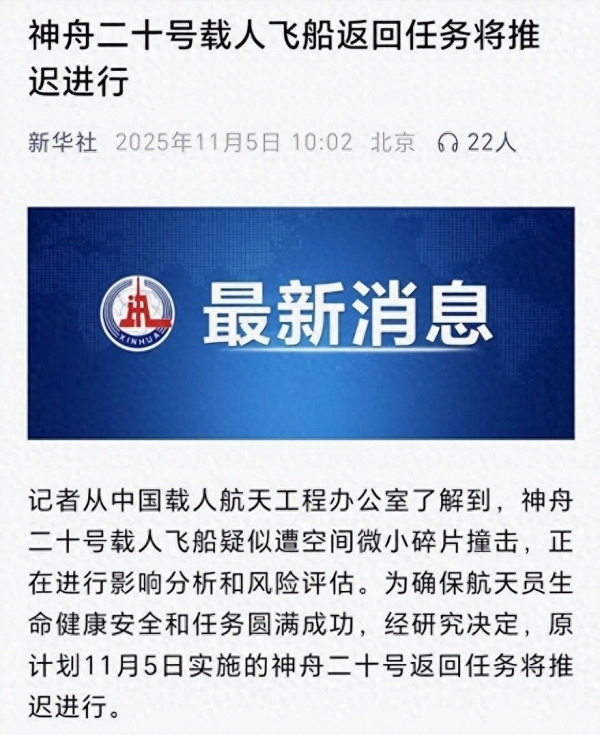The image size is (600, 735).
Task: Open the 新华社 account page
Action: coord(62,142)
